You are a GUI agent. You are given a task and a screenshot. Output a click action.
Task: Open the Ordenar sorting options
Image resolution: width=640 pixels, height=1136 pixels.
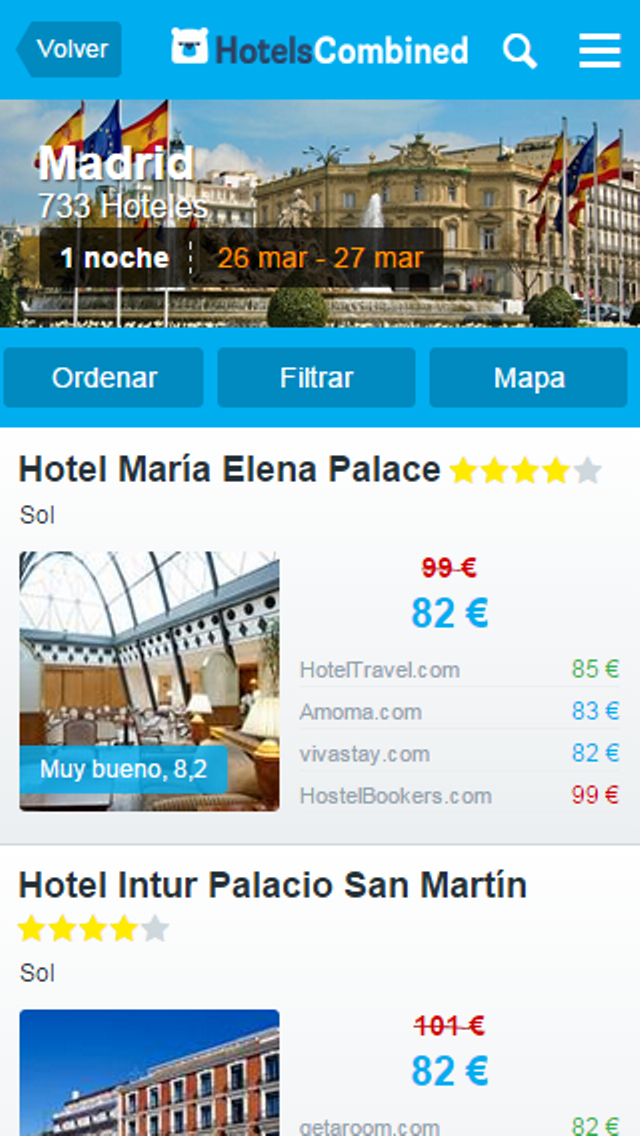pyautogui.click(x=104, y=378)
